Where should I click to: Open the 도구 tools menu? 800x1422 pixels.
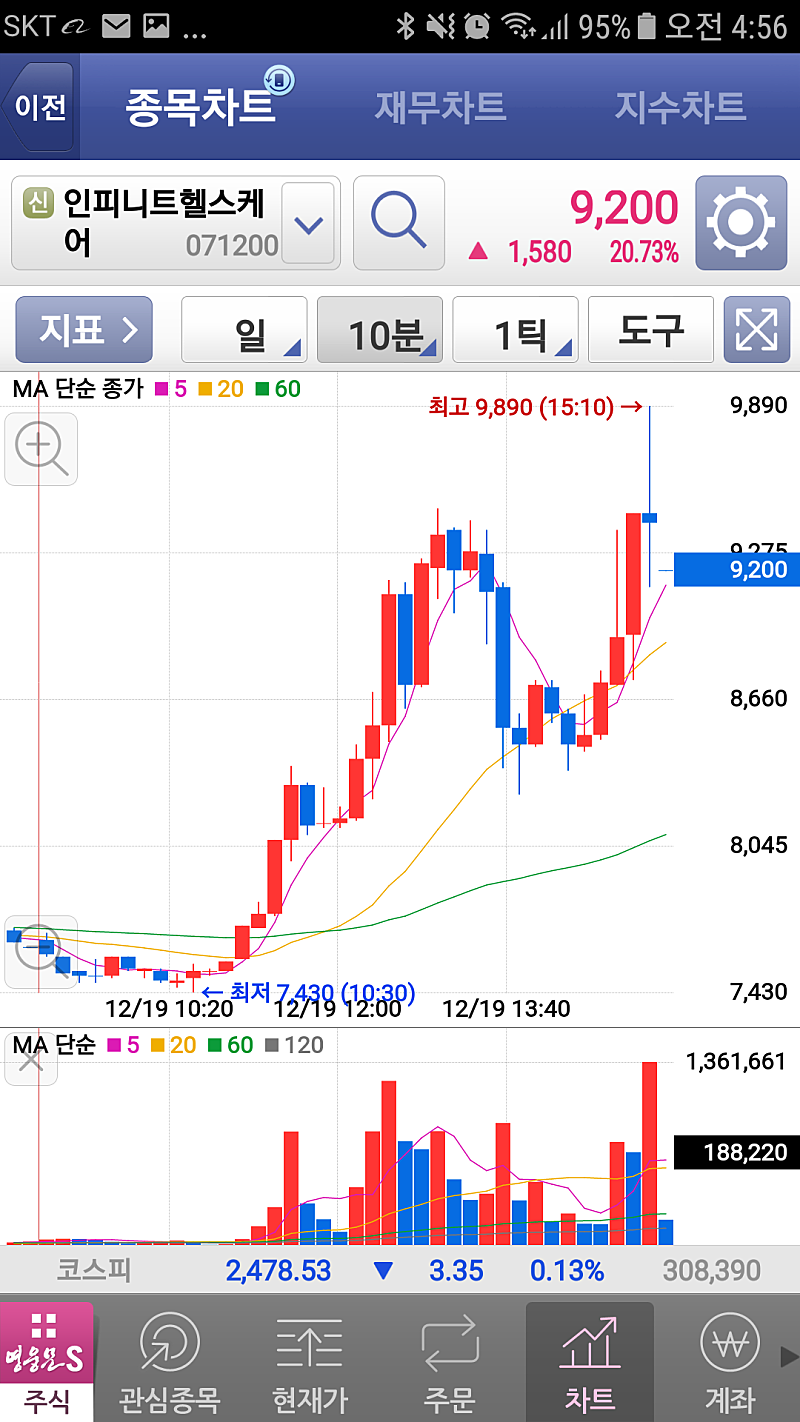pos(651,330)
